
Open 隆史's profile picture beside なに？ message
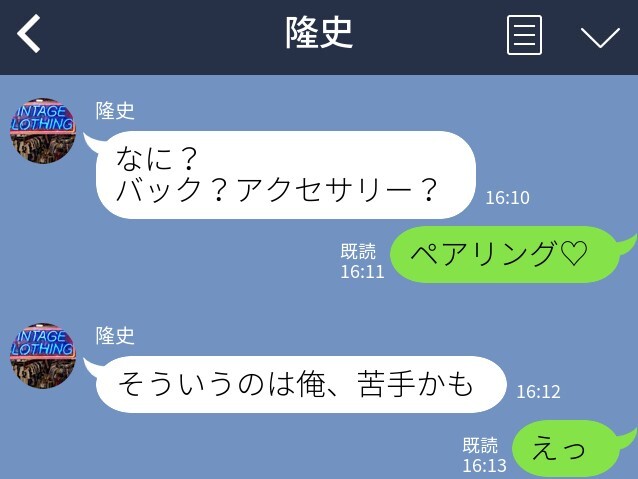[43, 131]
